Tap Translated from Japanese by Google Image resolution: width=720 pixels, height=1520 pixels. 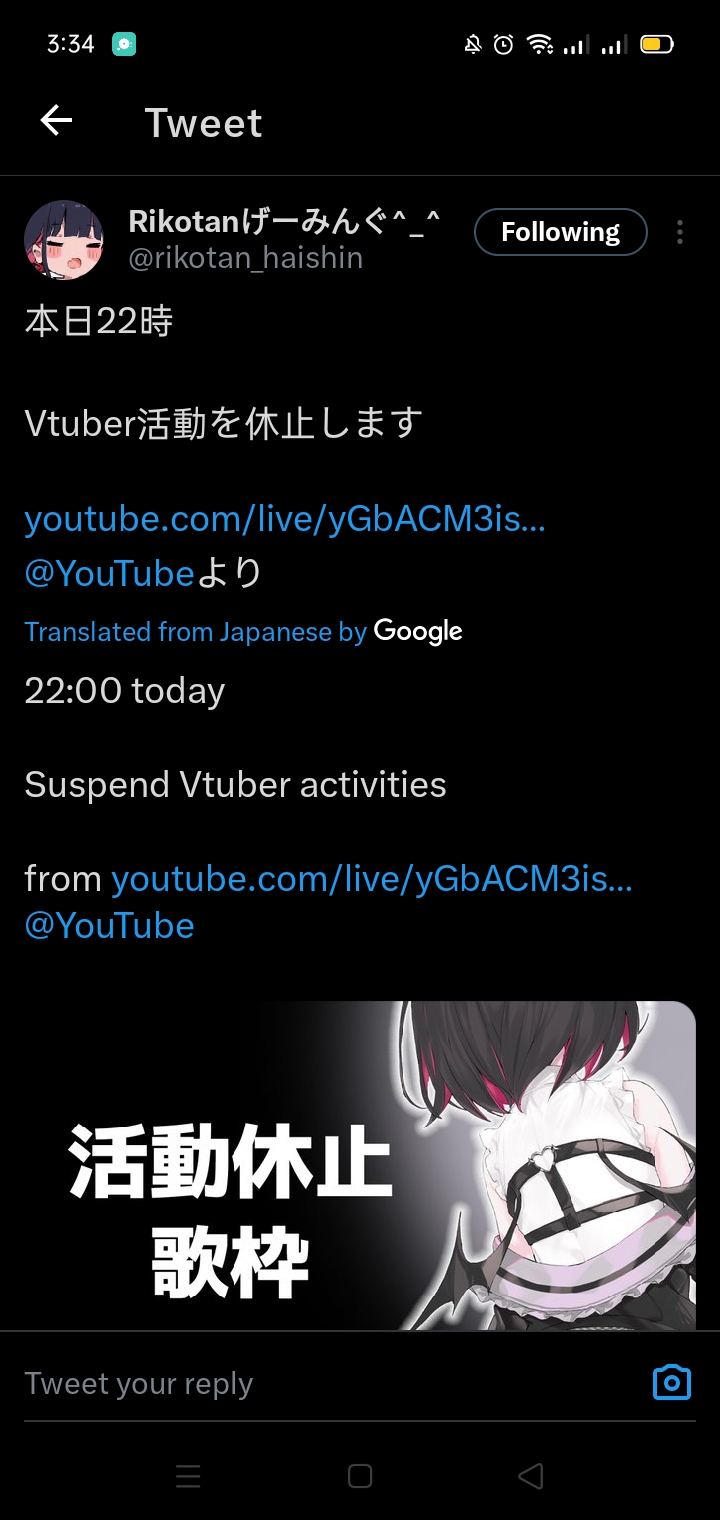(x=243, y=632)
